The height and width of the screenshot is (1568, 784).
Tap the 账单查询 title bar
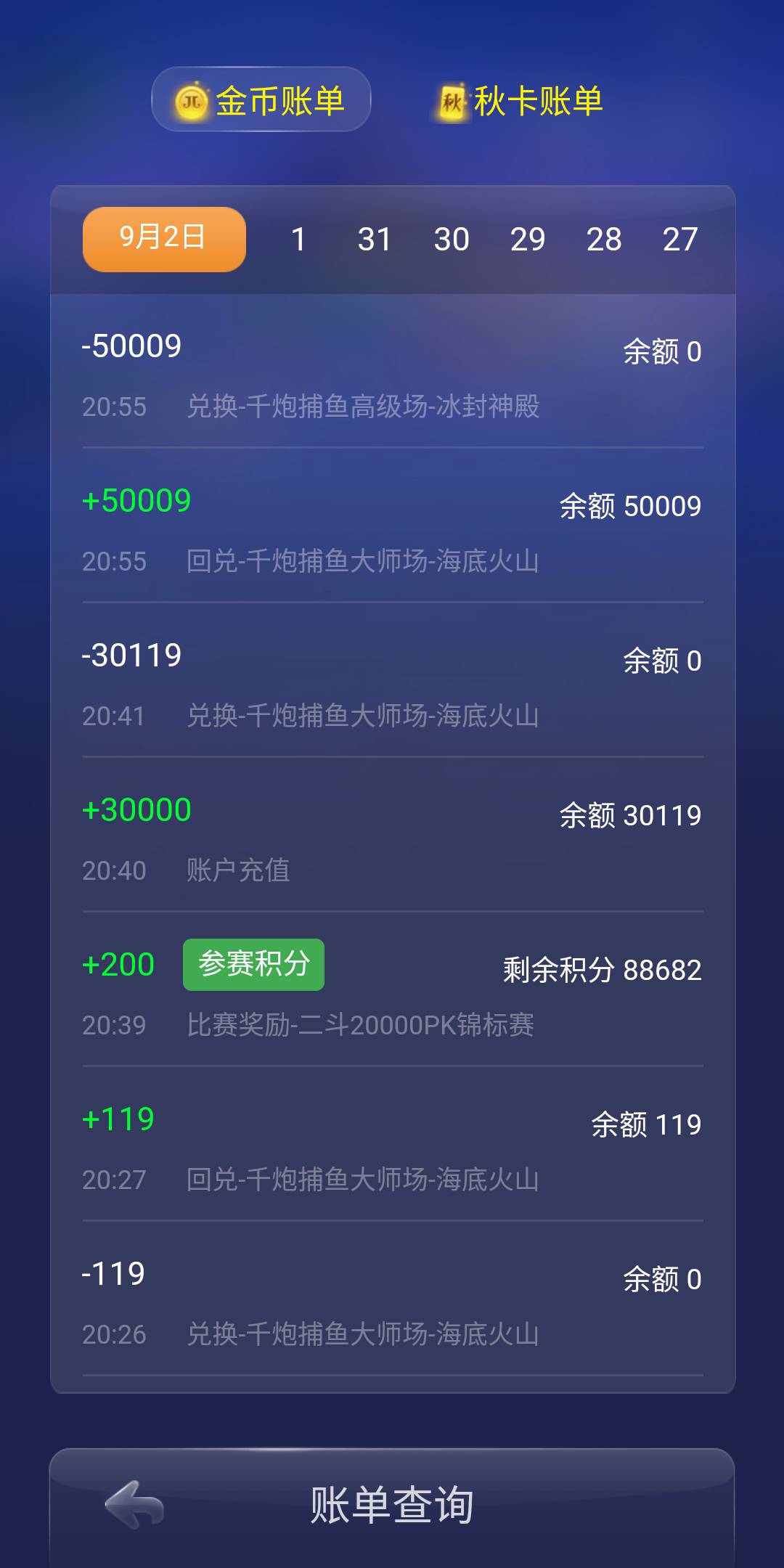pyautogui.click(x=392, y=1504)
